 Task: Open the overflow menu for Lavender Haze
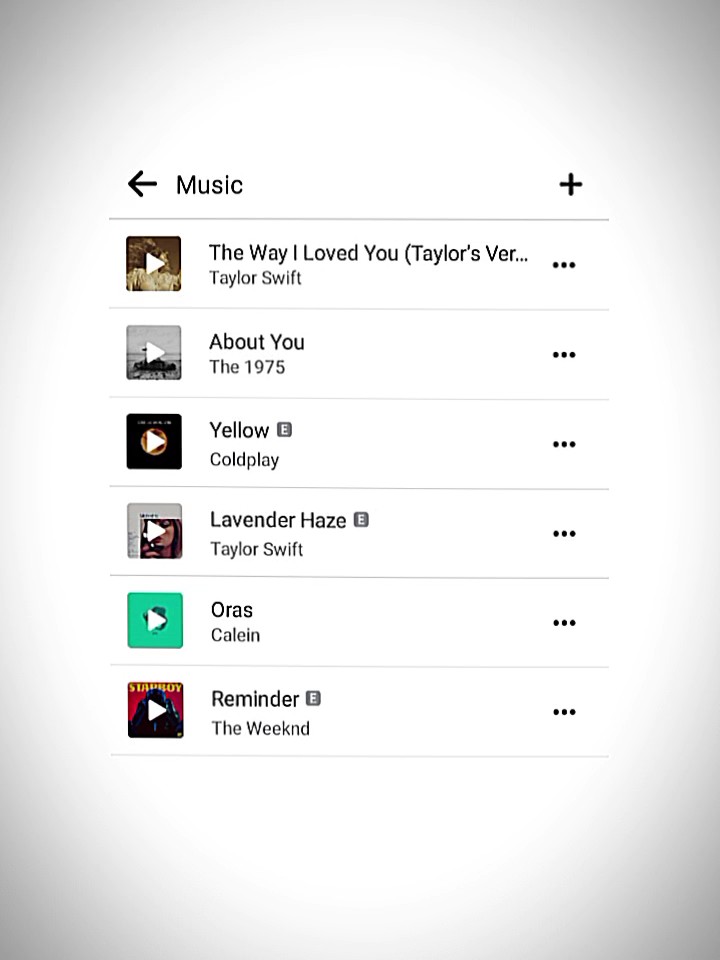tap(564, 533)
